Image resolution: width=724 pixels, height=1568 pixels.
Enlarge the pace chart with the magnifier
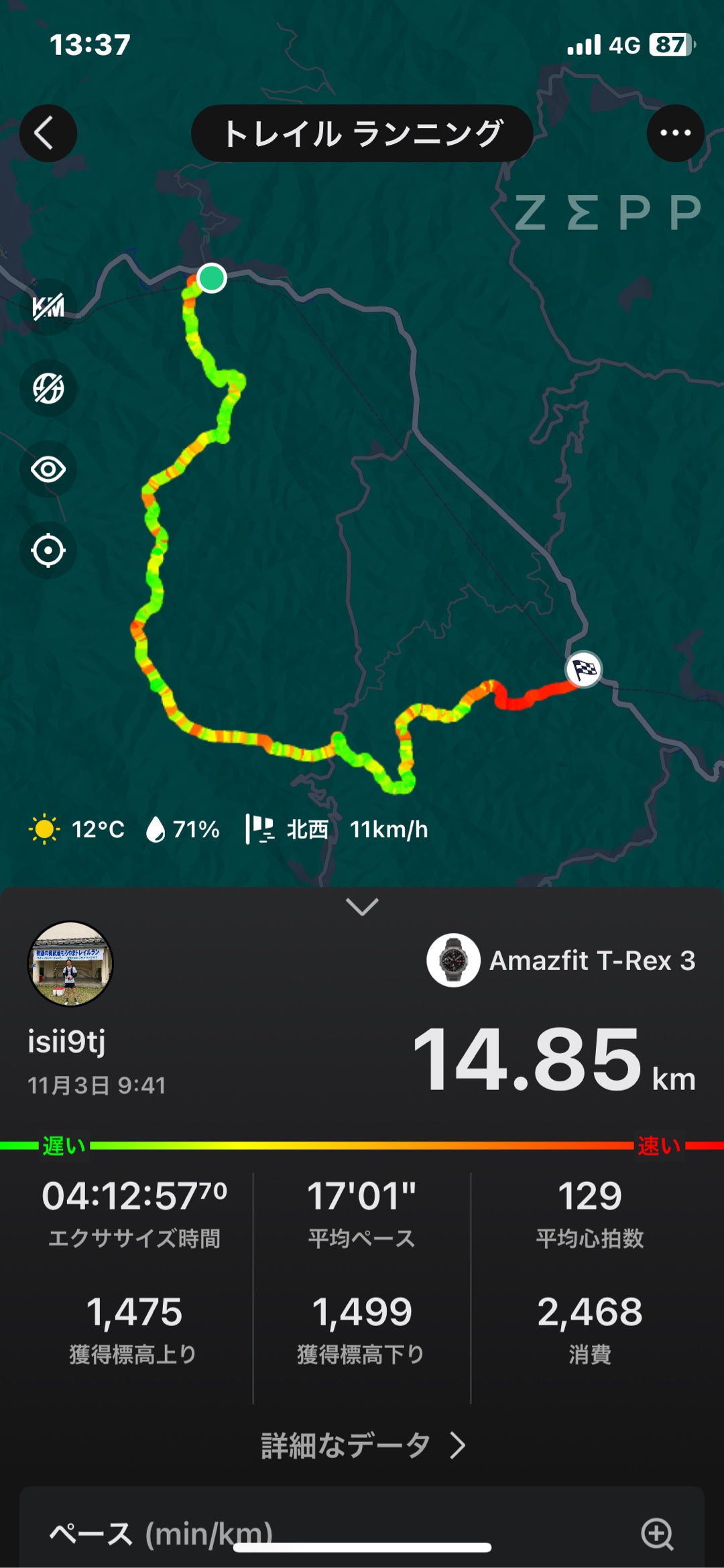point(657,1533)
